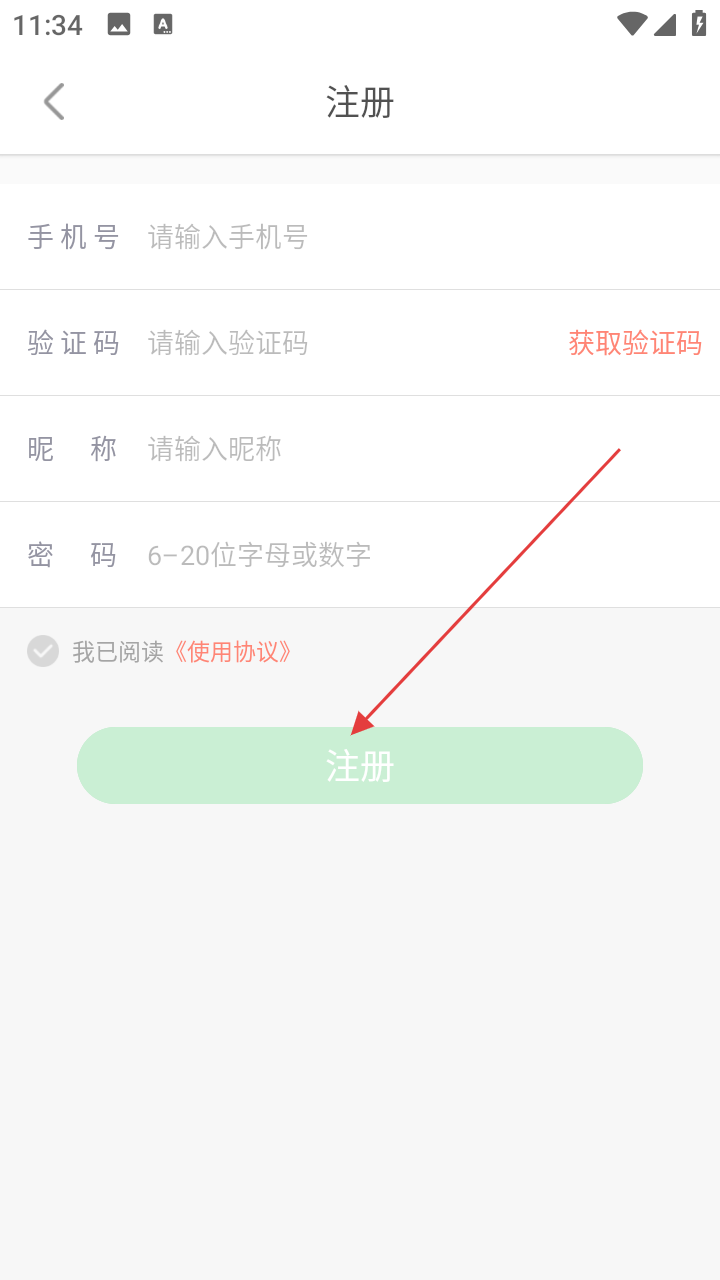This screenshot has width=720, height=1280.
Task: Toggle the 我已阅读 agreement checkbox
Action: 43,652
